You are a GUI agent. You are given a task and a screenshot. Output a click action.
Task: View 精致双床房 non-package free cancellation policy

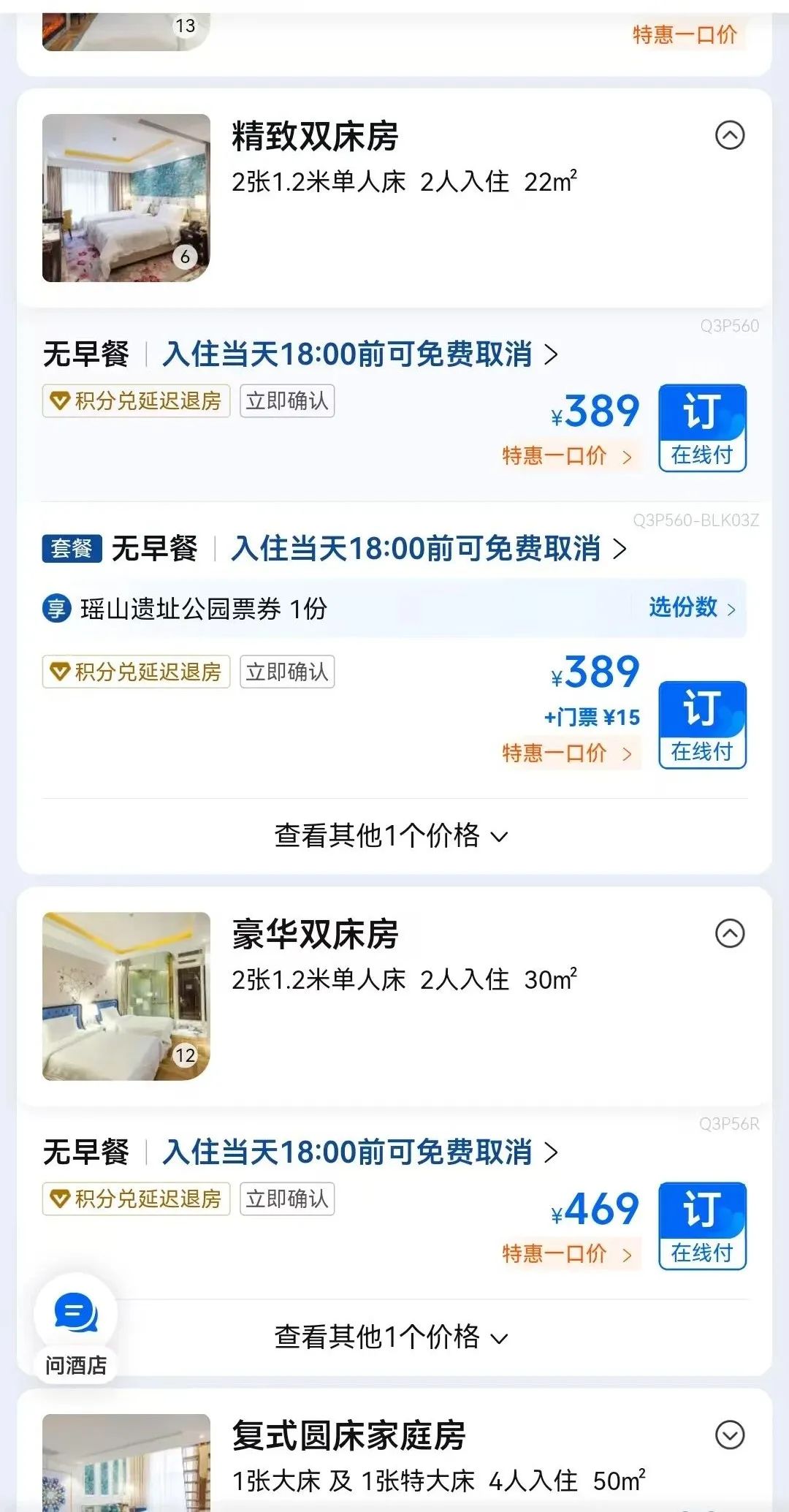(359, 354)
